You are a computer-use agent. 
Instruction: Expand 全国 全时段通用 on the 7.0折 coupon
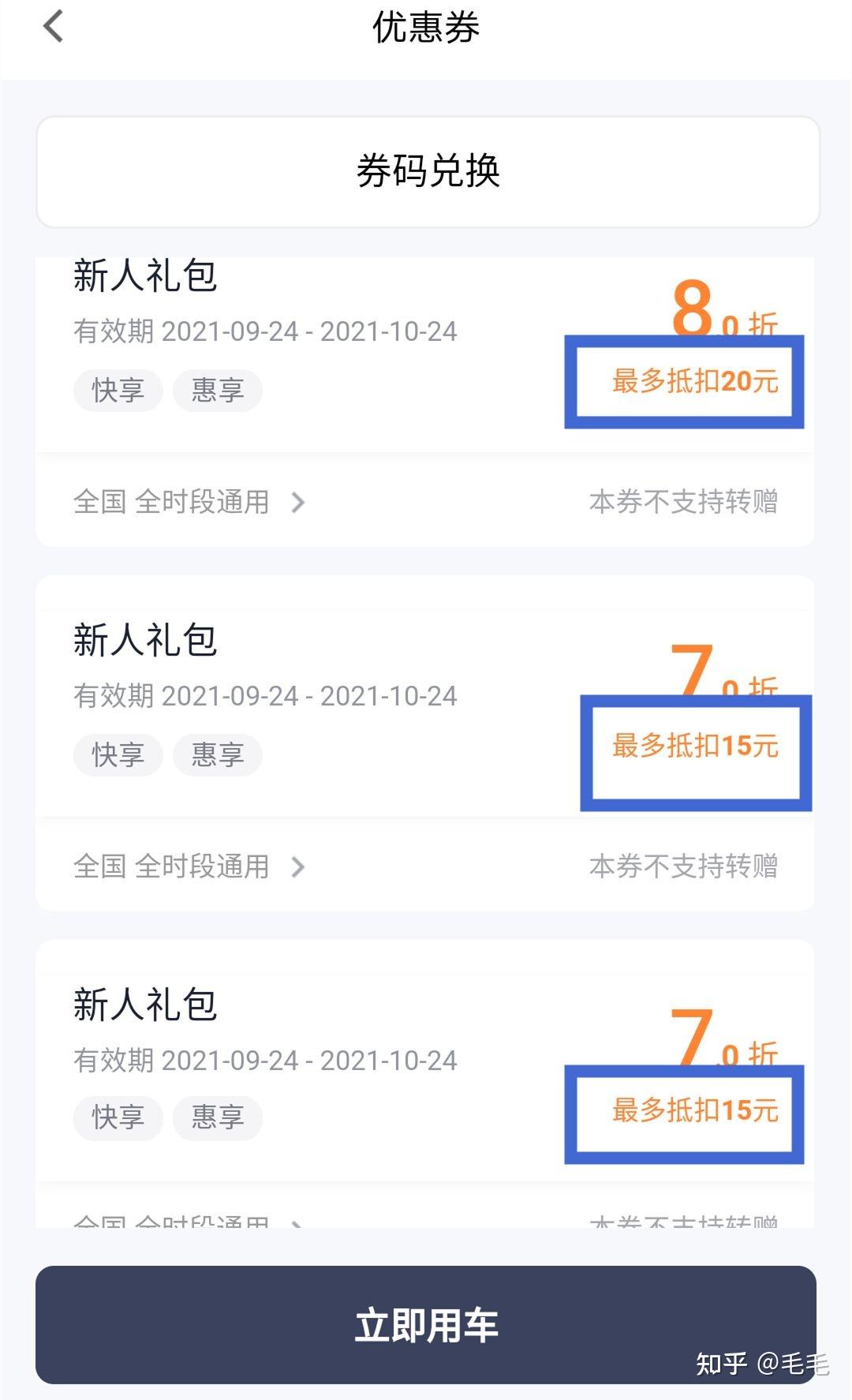click(x=297, y=866)
